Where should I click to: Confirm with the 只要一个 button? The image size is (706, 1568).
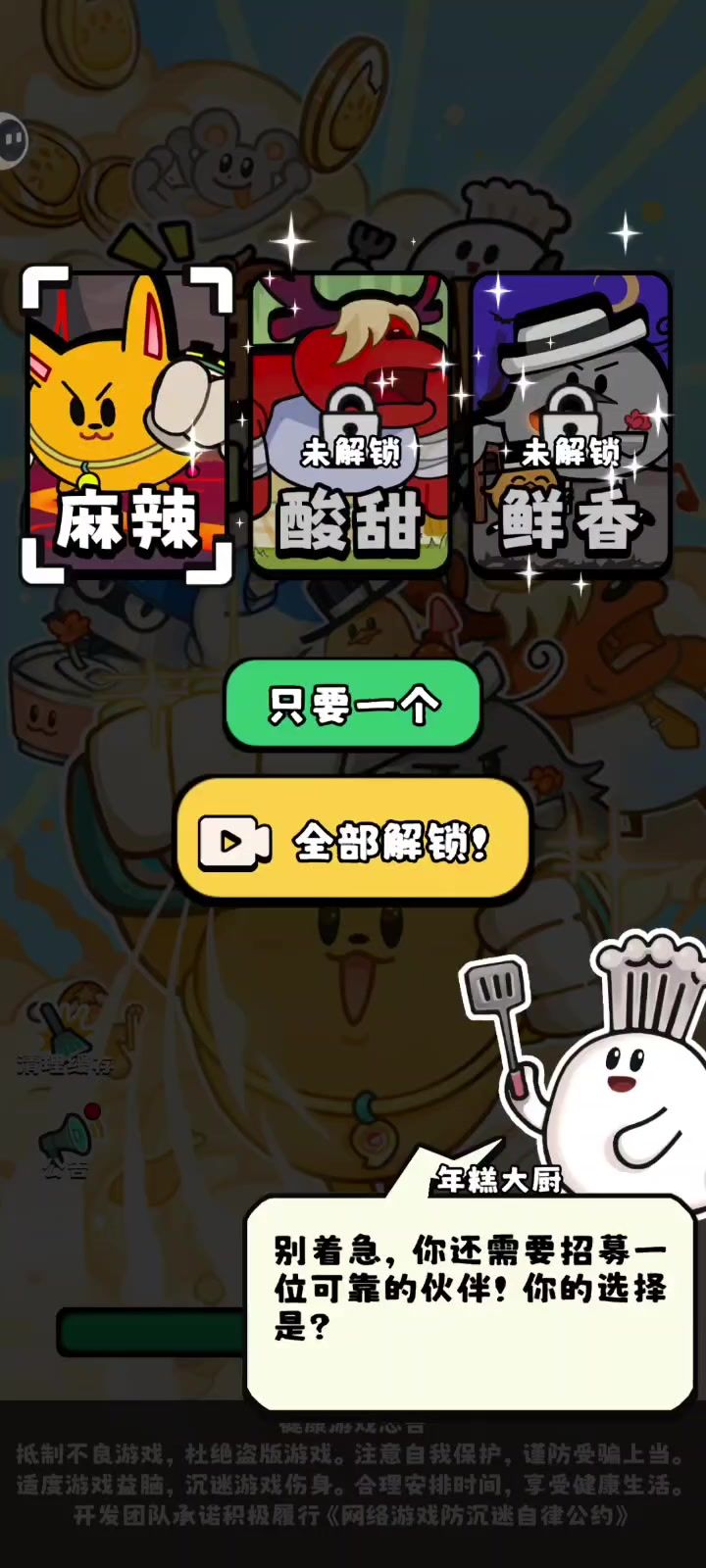pyautogui.click(x=353, y=705)
